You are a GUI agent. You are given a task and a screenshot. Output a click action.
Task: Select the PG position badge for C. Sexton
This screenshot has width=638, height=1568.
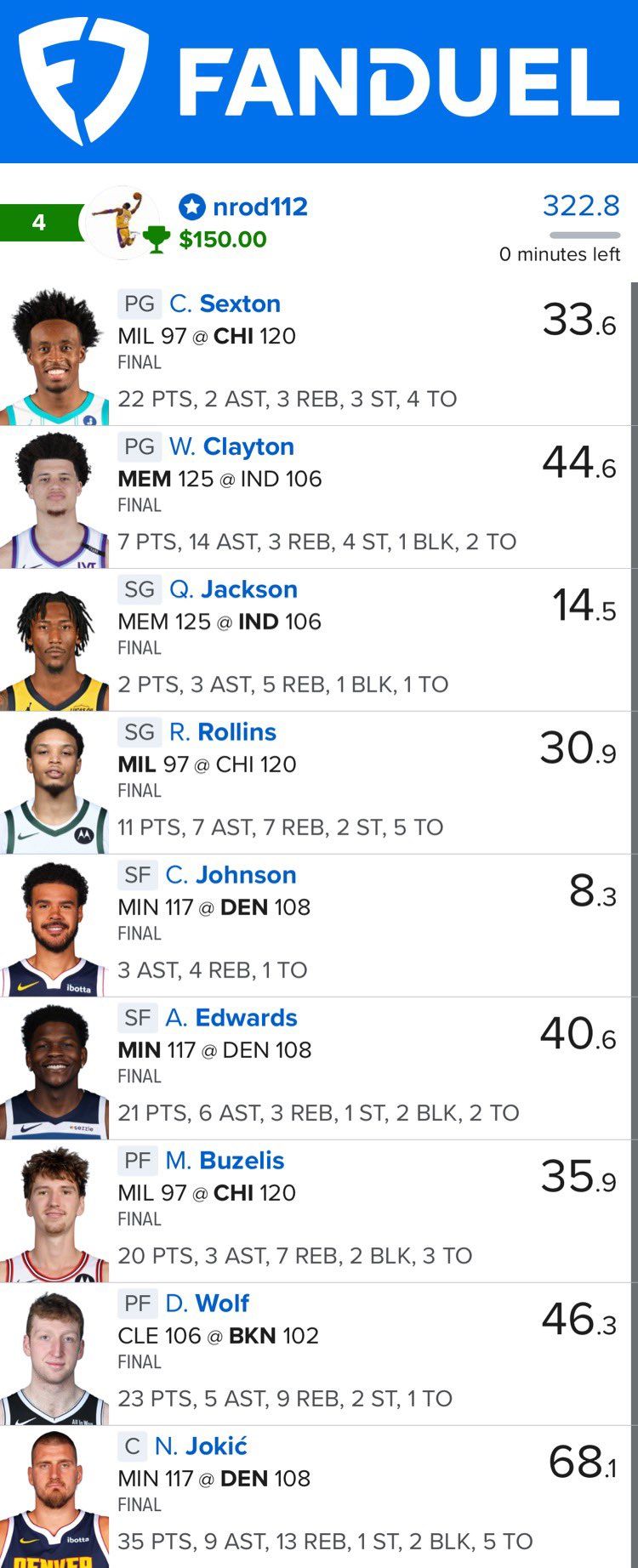pyautogui.click(x=139, y=304)
